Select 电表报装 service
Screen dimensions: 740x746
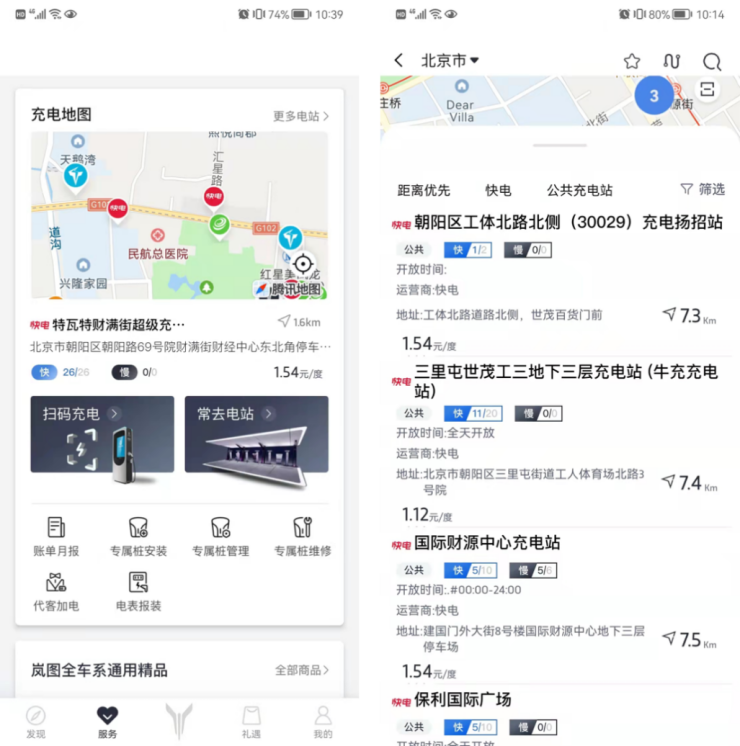(138, 591)
